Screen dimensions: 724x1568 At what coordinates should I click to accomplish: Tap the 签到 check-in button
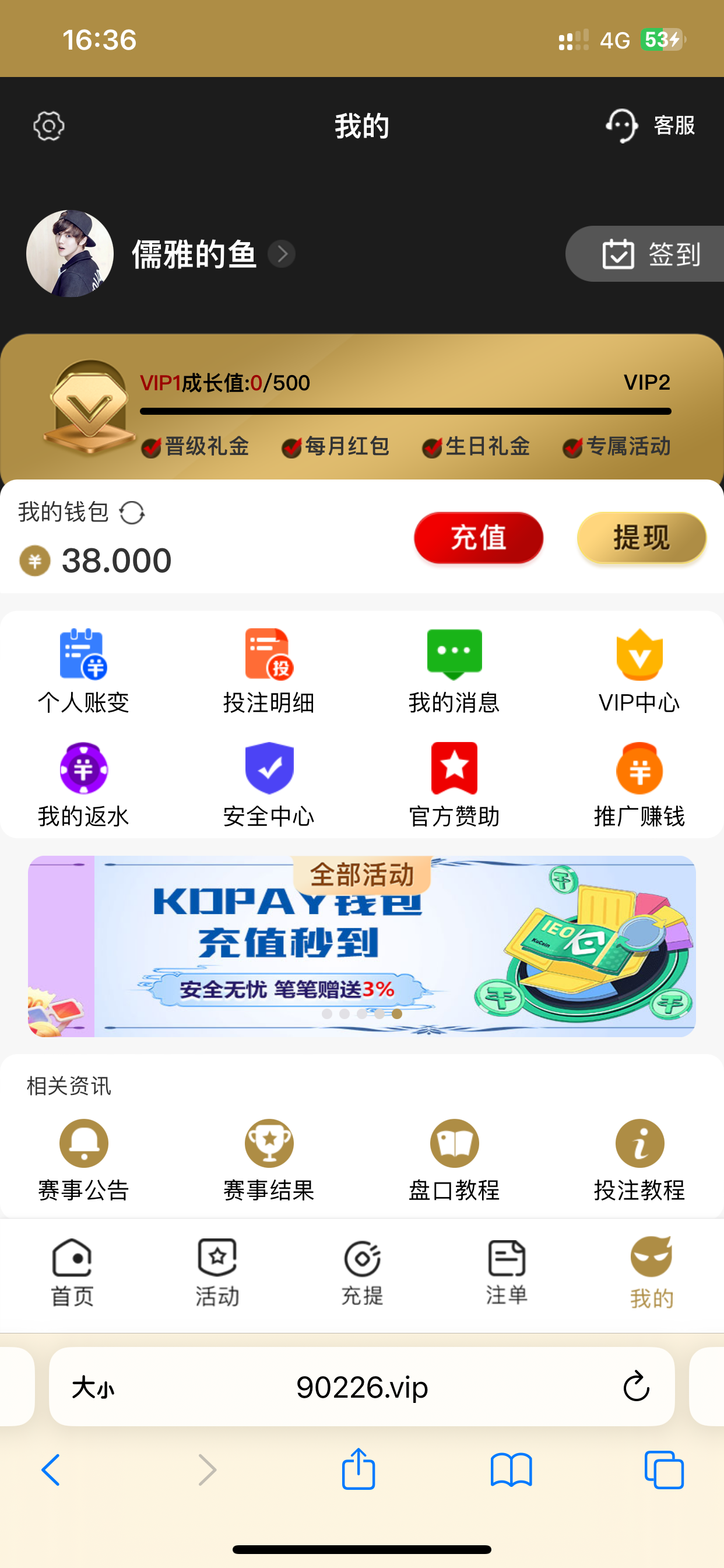pos(650,254)
